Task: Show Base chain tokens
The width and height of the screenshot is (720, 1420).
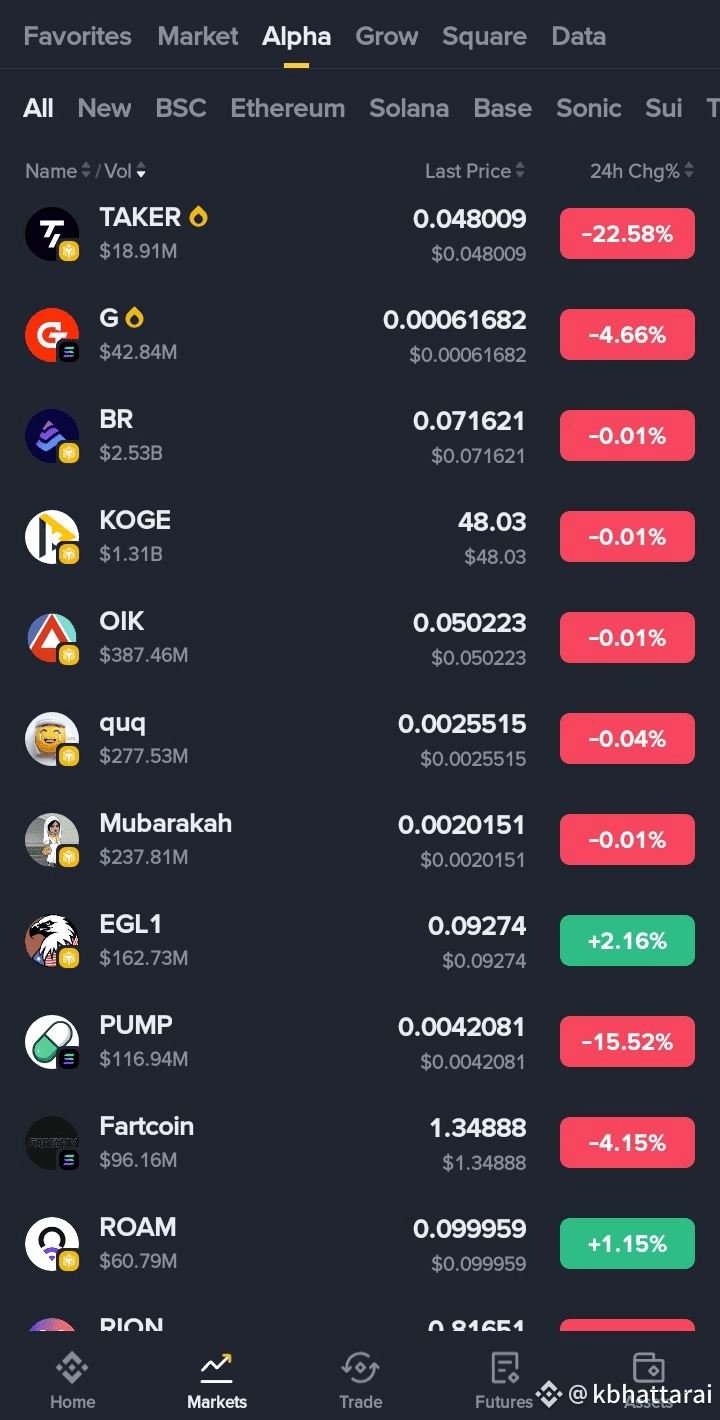Action: click(503, 108)
